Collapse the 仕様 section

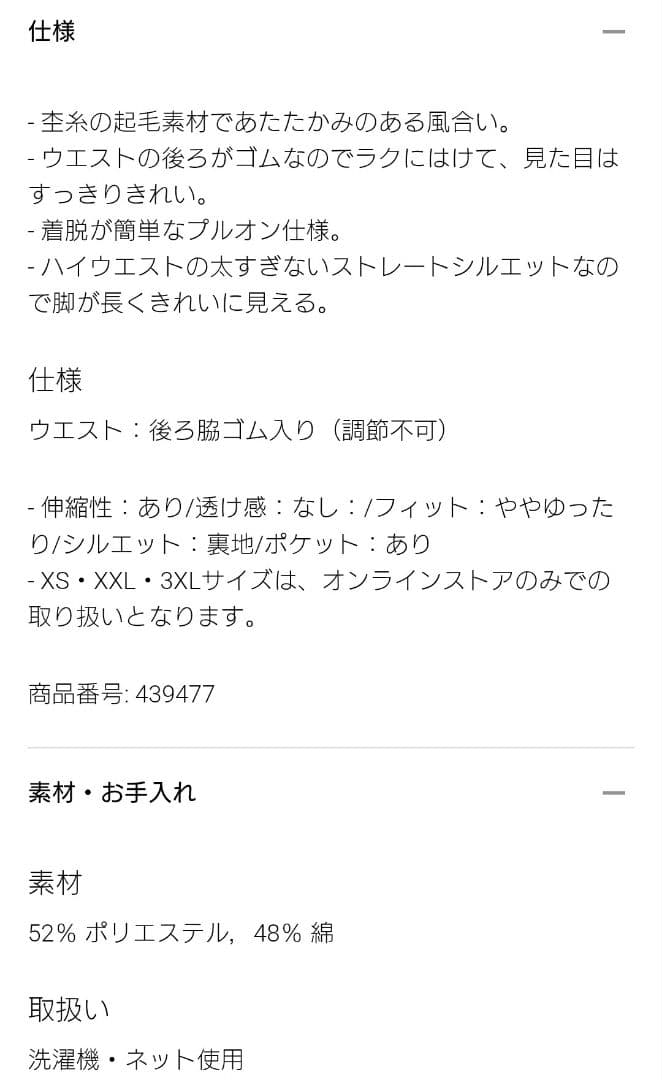coord(613,32)
